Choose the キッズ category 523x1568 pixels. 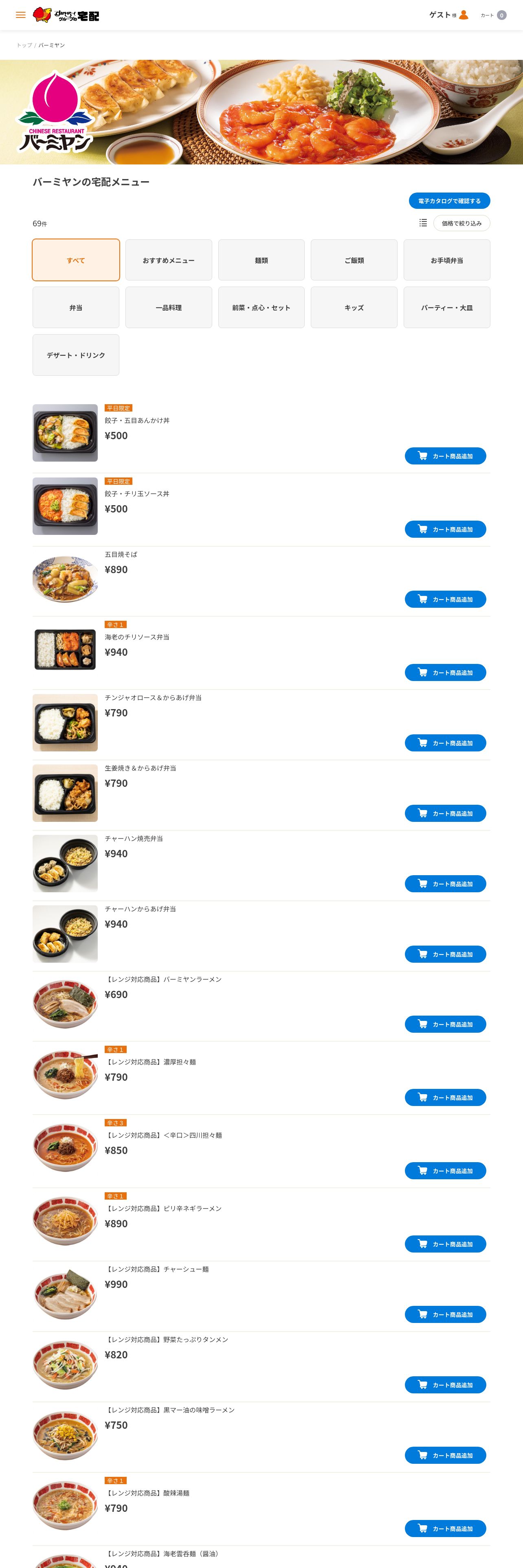pyautogui.click(x=354, y=308)
